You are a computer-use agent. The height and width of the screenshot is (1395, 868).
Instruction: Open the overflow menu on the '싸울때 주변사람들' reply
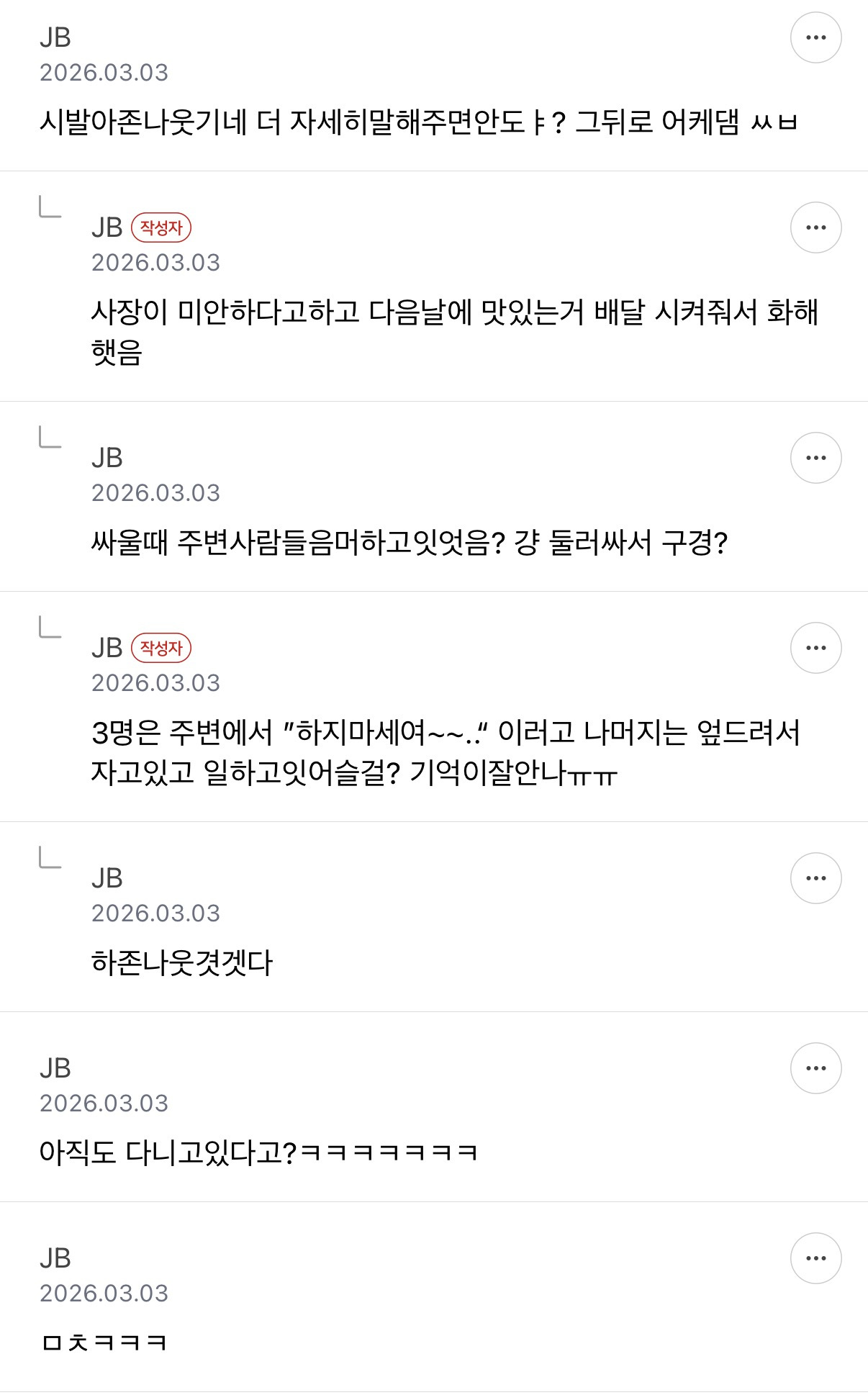pos(815,458)
